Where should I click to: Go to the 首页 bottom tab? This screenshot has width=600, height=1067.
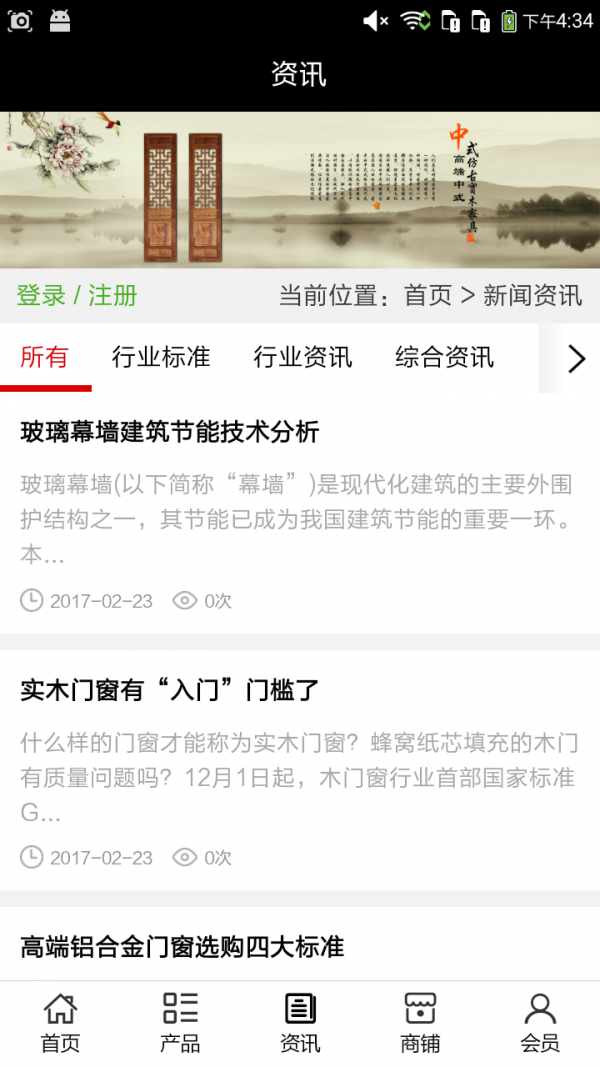pyautogui.click(x=60, y=1023)
